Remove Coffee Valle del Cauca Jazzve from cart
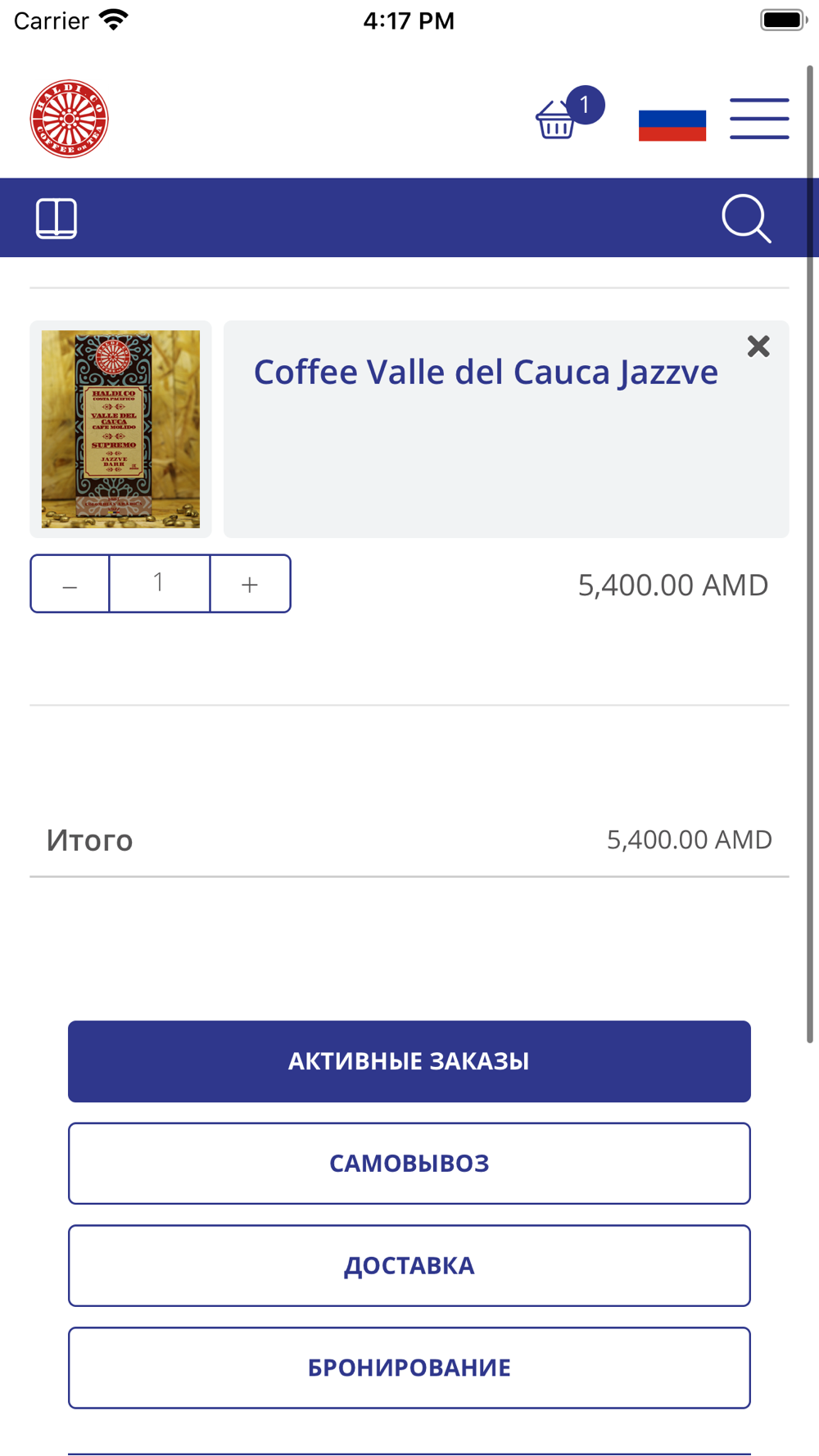 758,346
